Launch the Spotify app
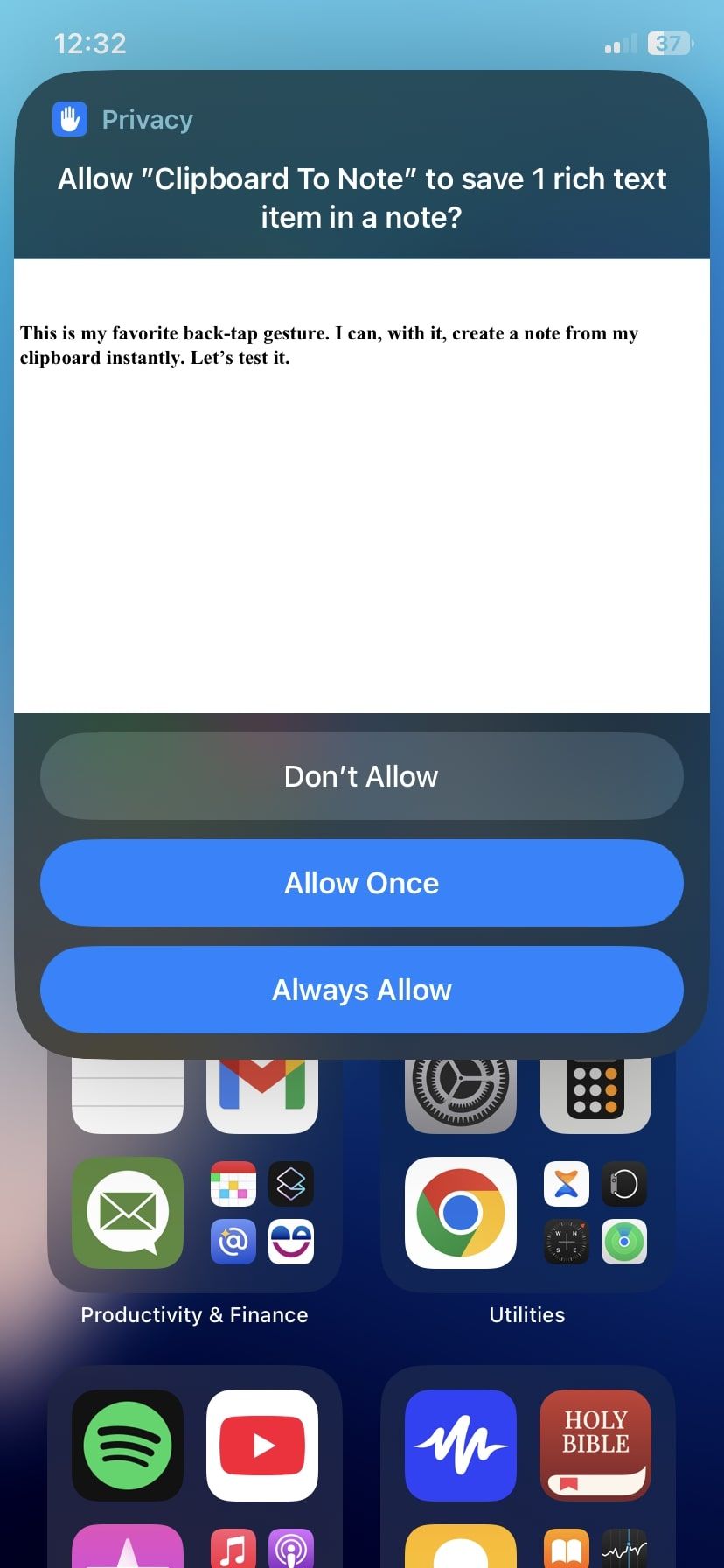Viewport: 724px width, 1568px height. point(128,1445)
